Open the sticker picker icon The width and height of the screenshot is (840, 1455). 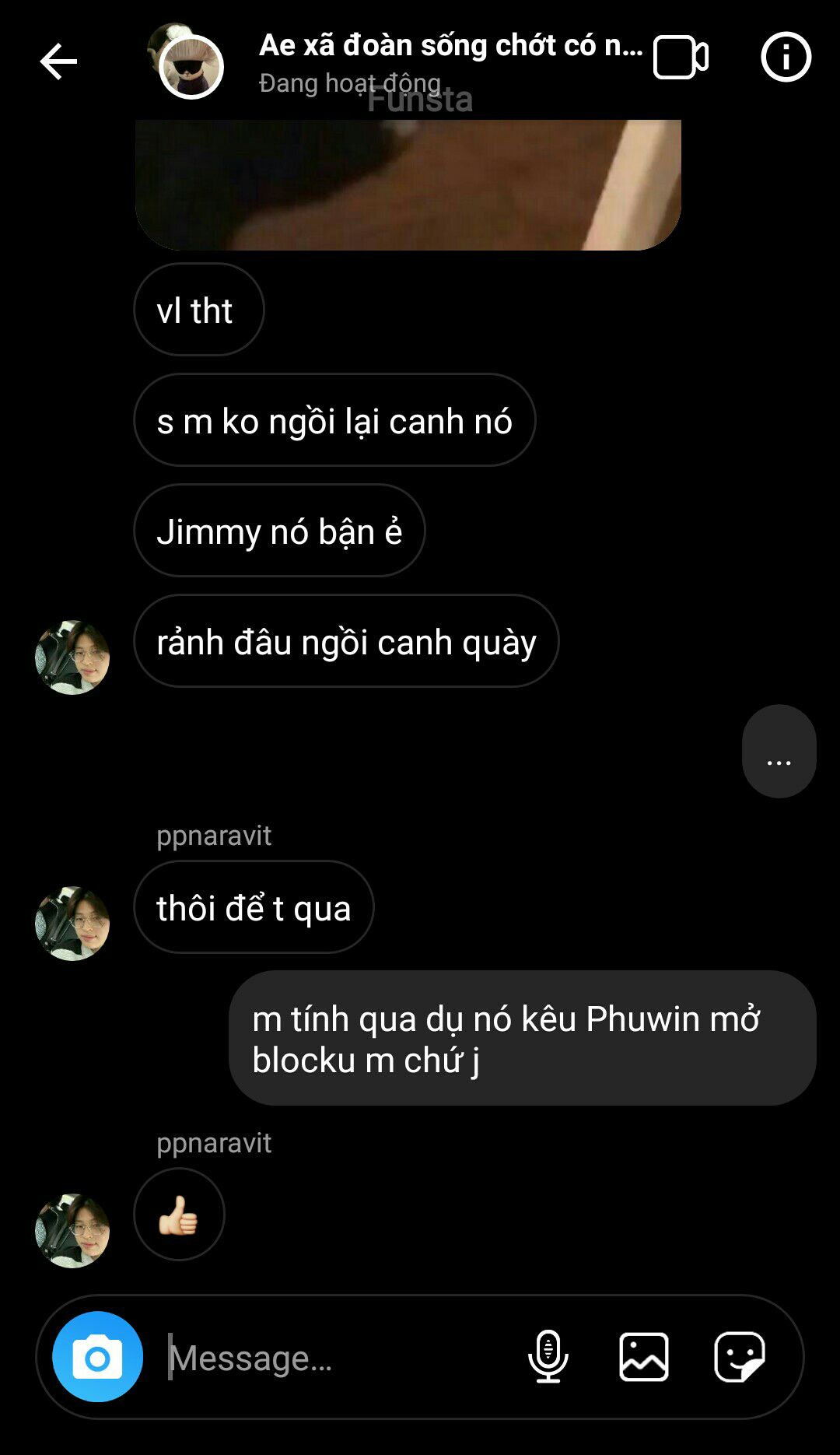coord(740,1357)
